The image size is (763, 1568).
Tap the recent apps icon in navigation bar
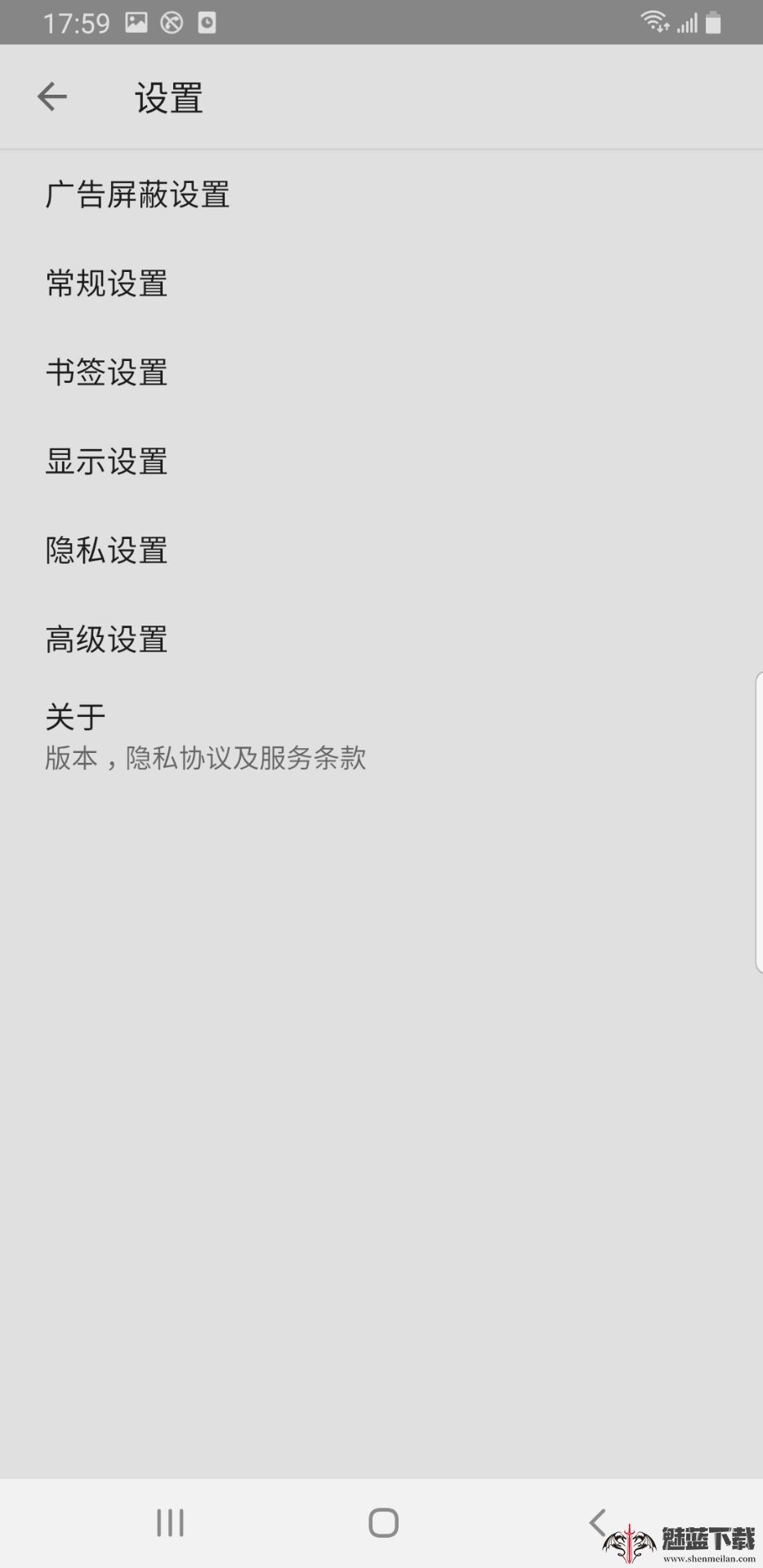click(169, 1521)
